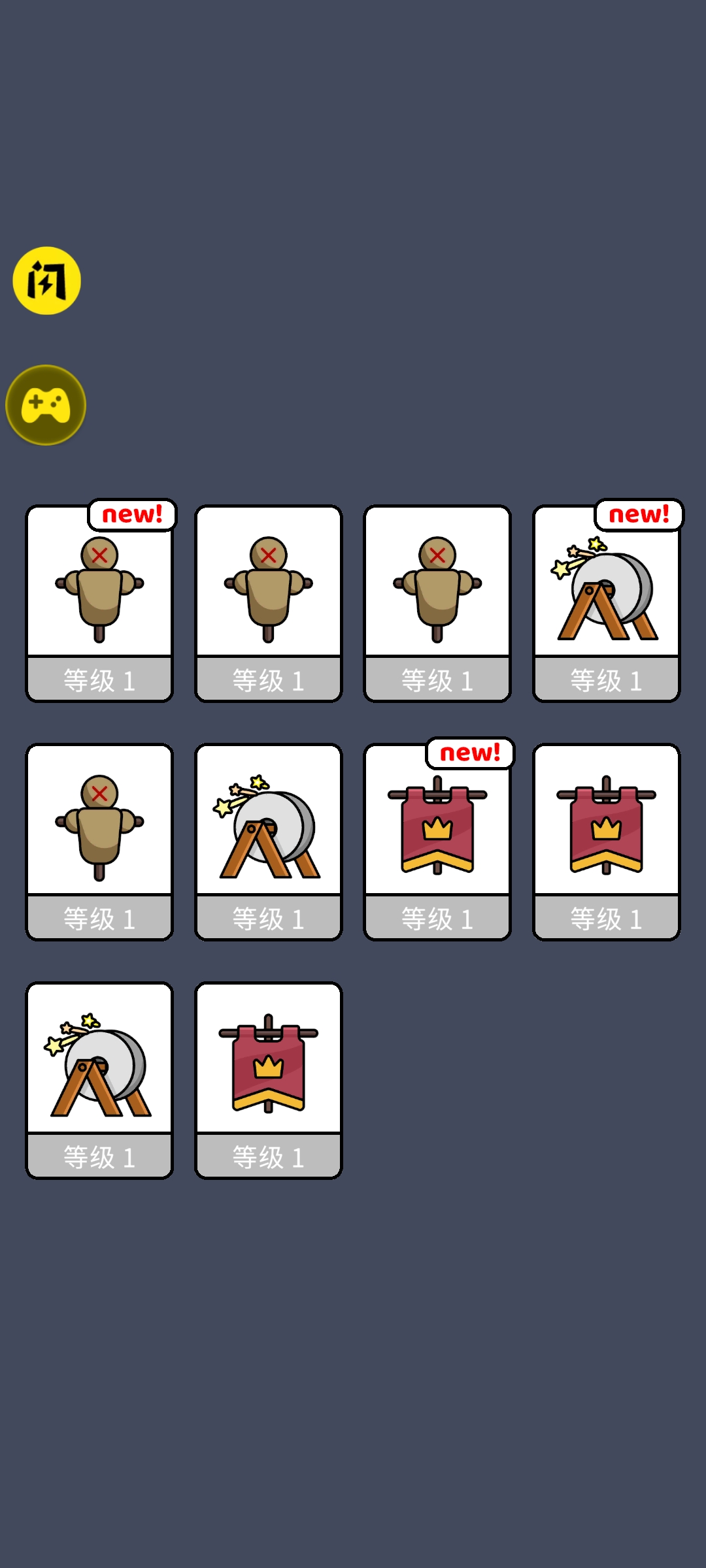
Task: Click the new! badge on the scarecrow card
Action: click(x=132, y=514)
